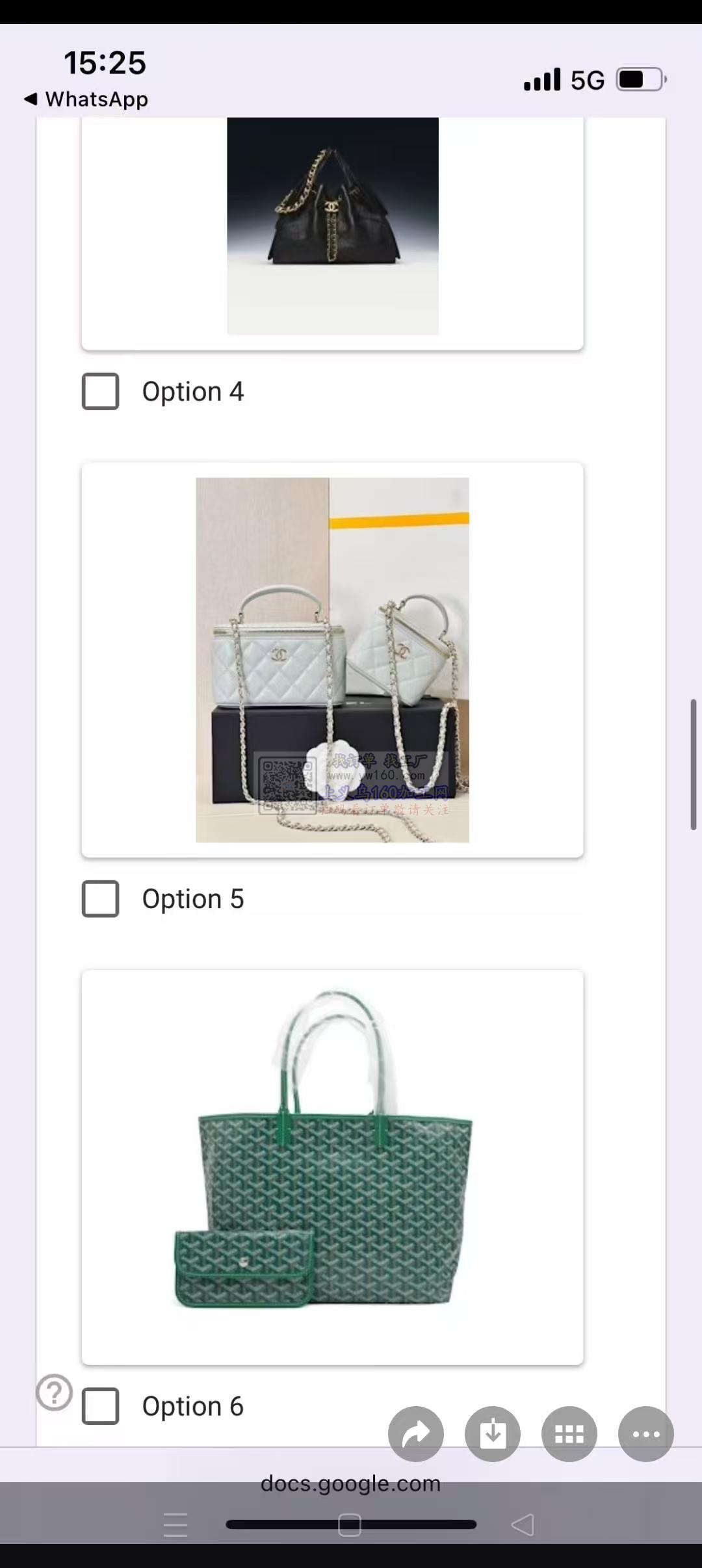Open the three-dot more options
This screenshot has height=1568, width=702.
(x=646, y=1433)
